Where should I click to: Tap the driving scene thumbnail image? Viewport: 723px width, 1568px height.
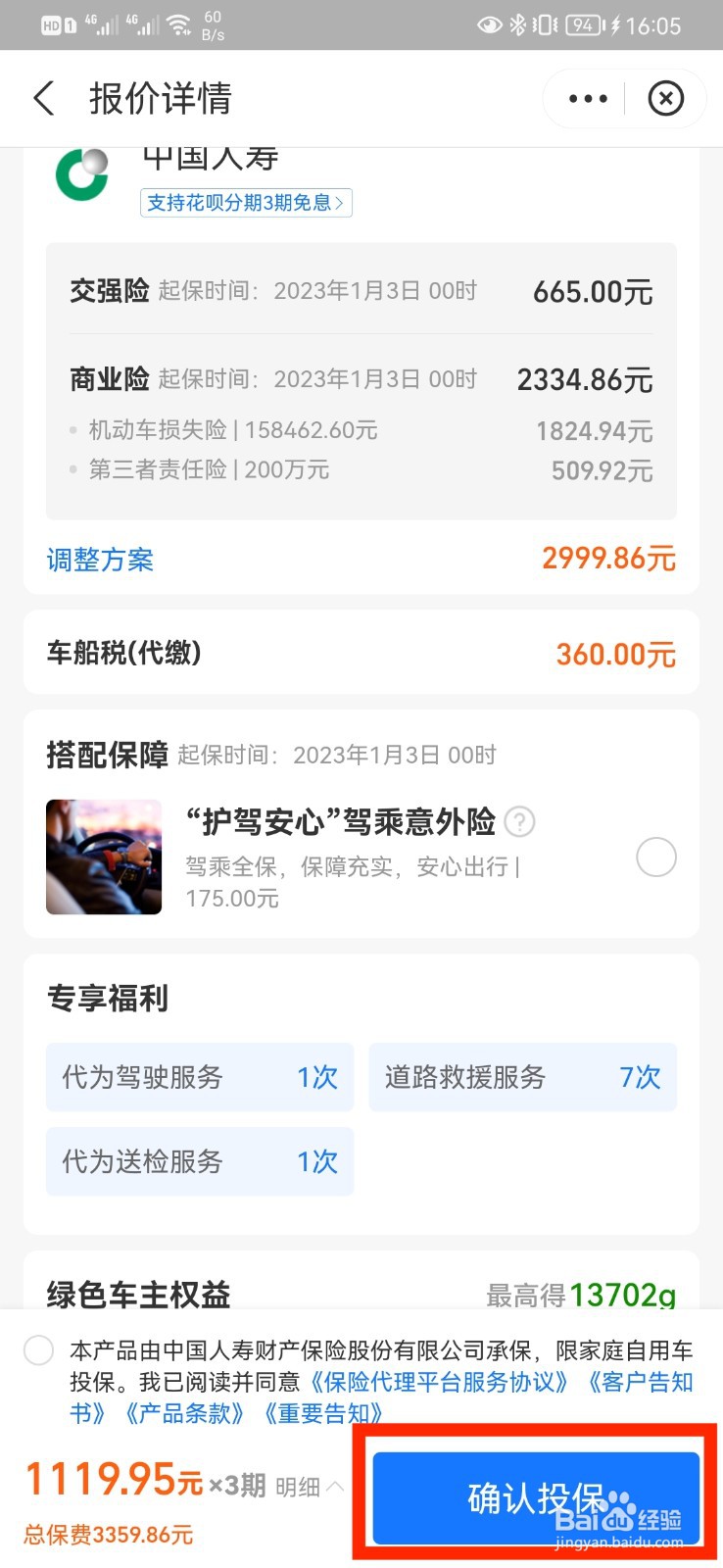pyautogui.click(x=103, y=857)
